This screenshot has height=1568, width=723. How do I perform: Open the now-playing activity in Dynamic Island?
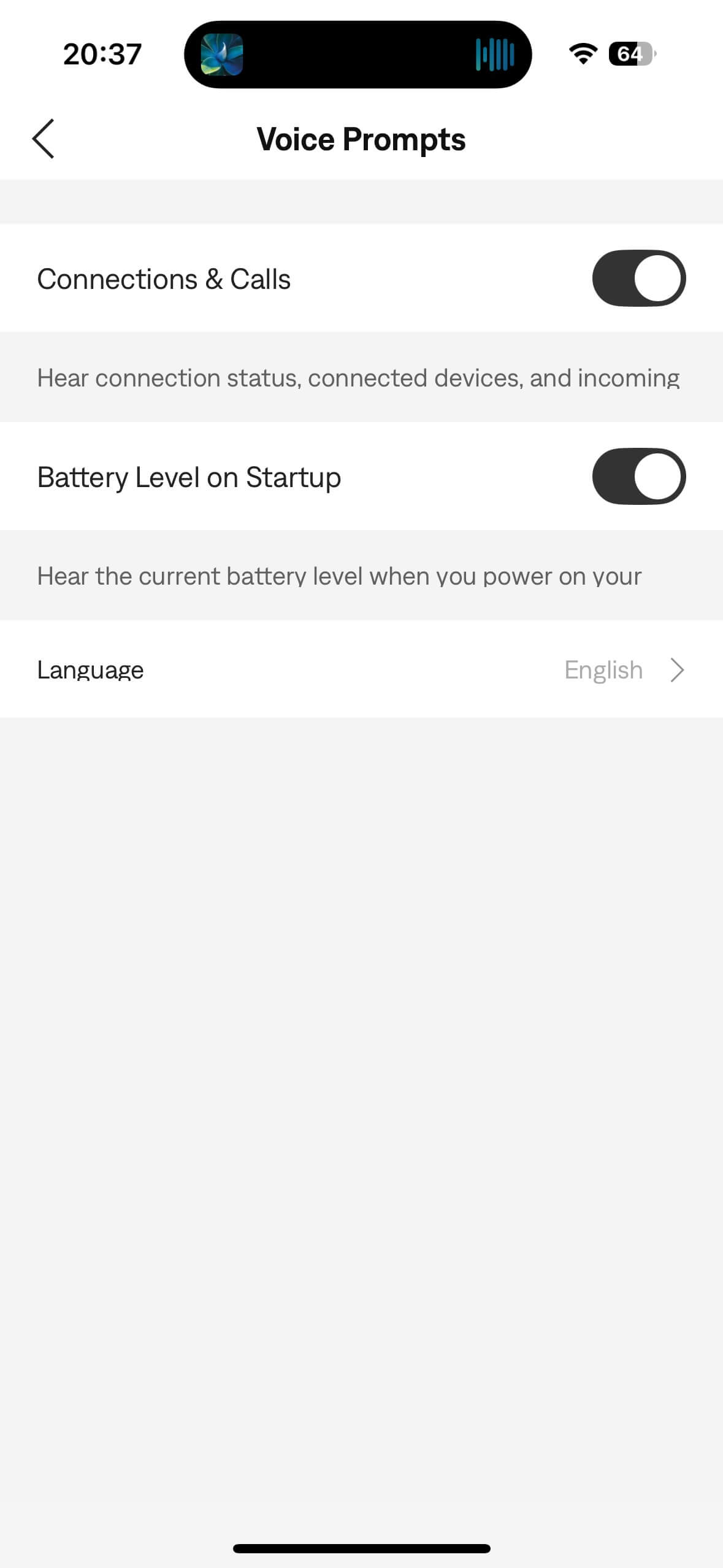(358, 55)
